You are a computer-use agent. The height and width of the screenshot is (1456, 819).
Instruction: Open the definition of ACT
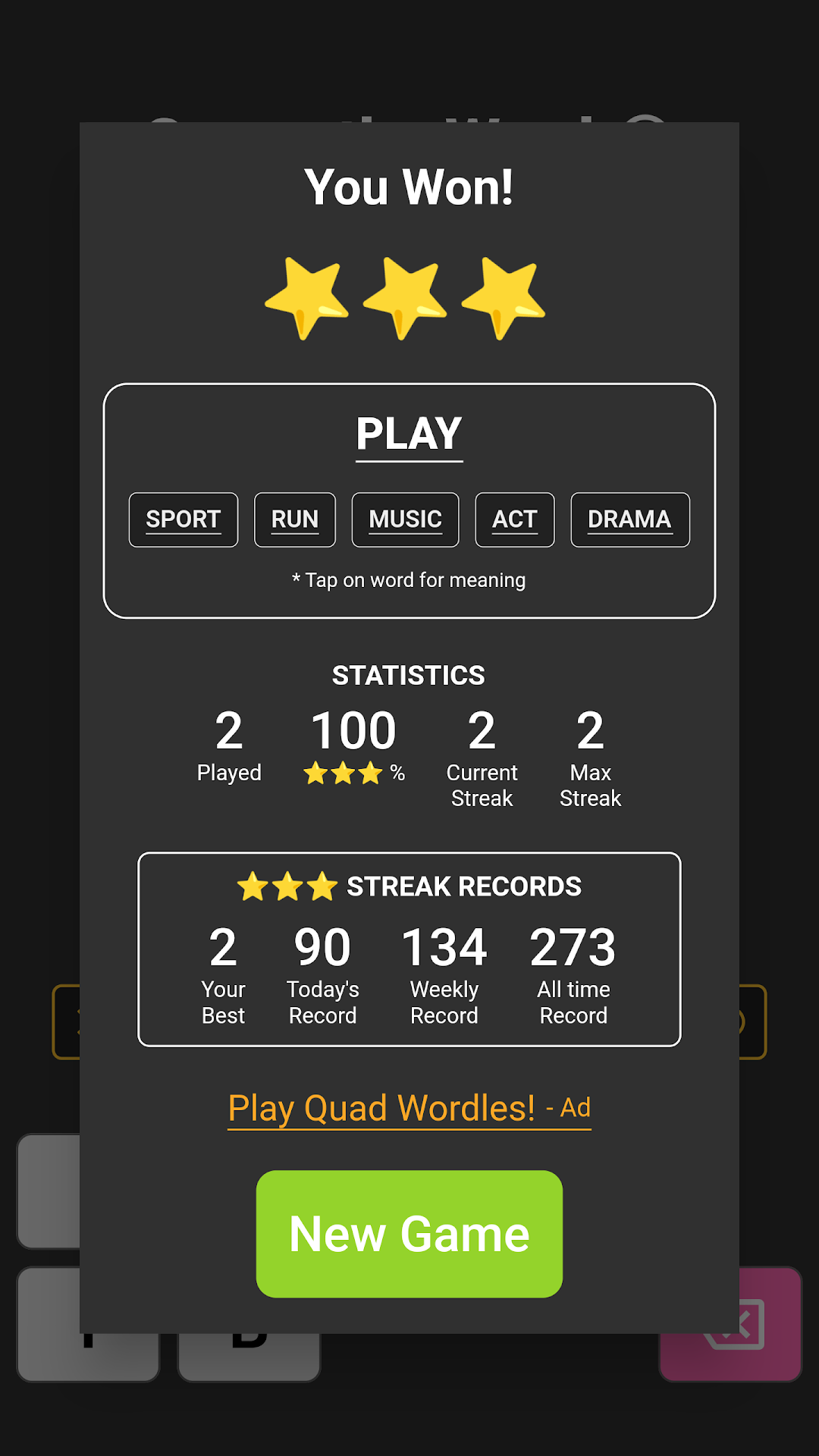click(x=515, y=519)
